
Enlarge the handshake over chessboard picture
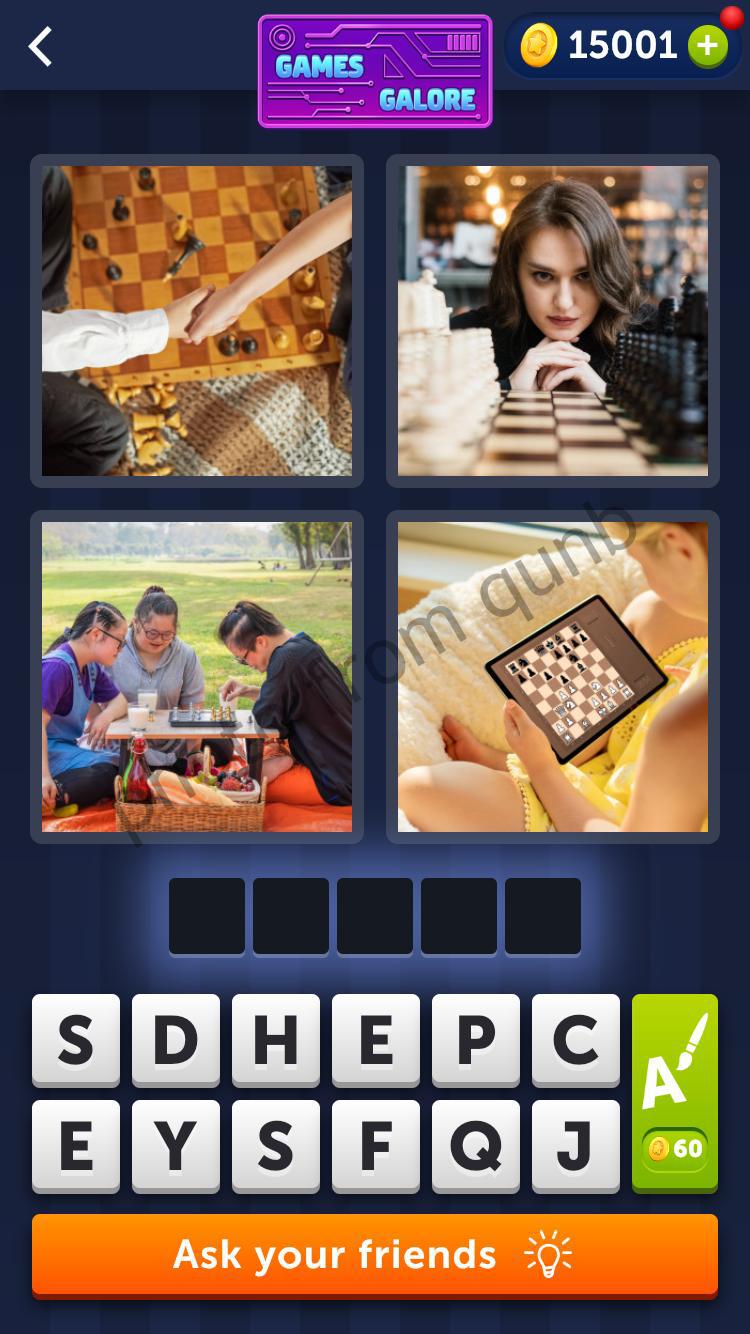point(197,321)
